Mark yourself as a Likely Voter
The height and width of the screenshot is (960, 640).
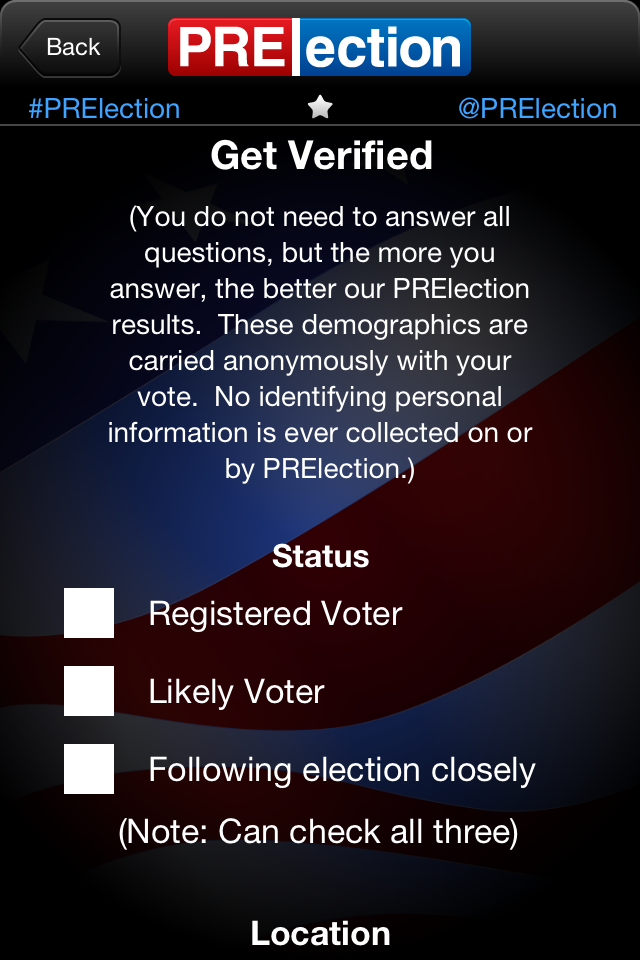pyautogui.click(x=89, y=691)
